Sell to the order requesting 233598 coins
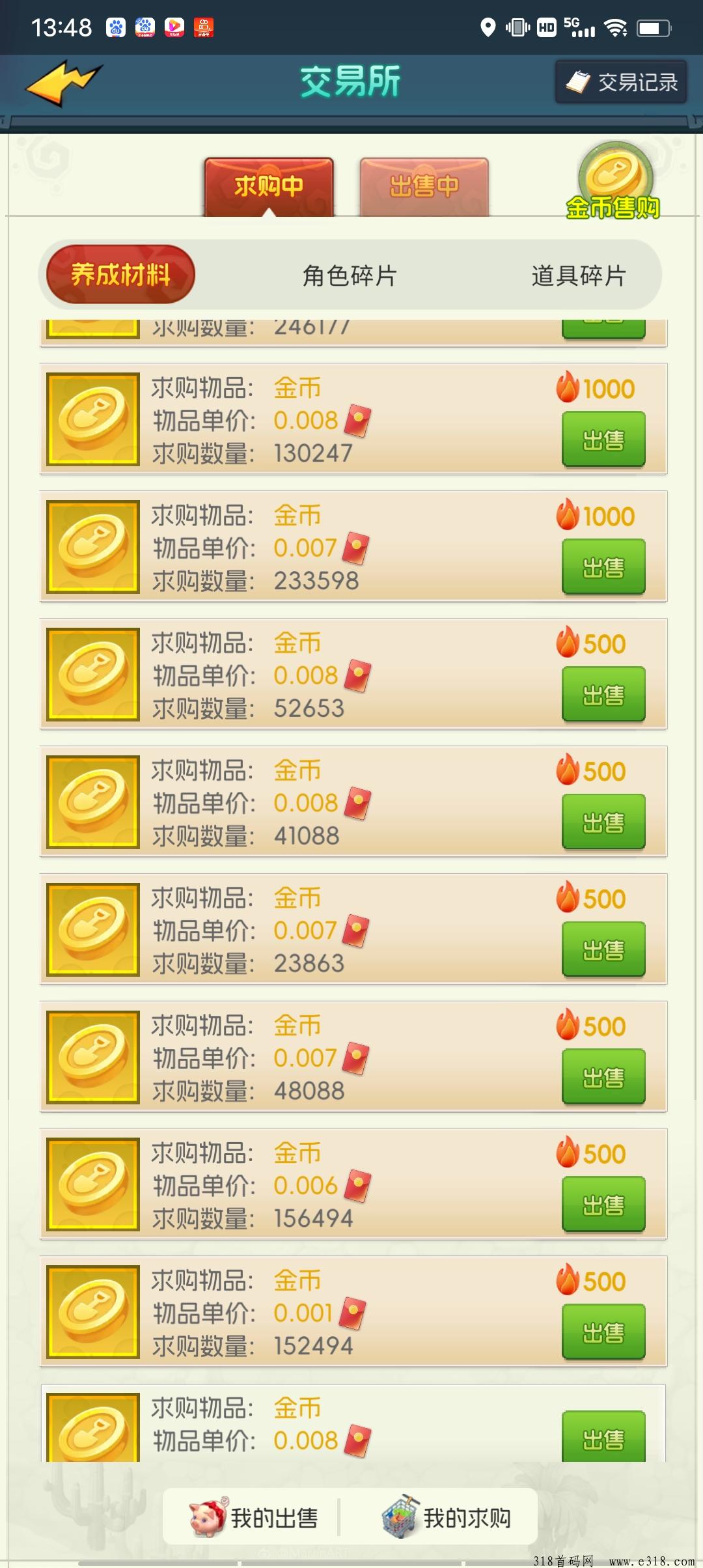 pyautogui.click(x=603, y=567)
